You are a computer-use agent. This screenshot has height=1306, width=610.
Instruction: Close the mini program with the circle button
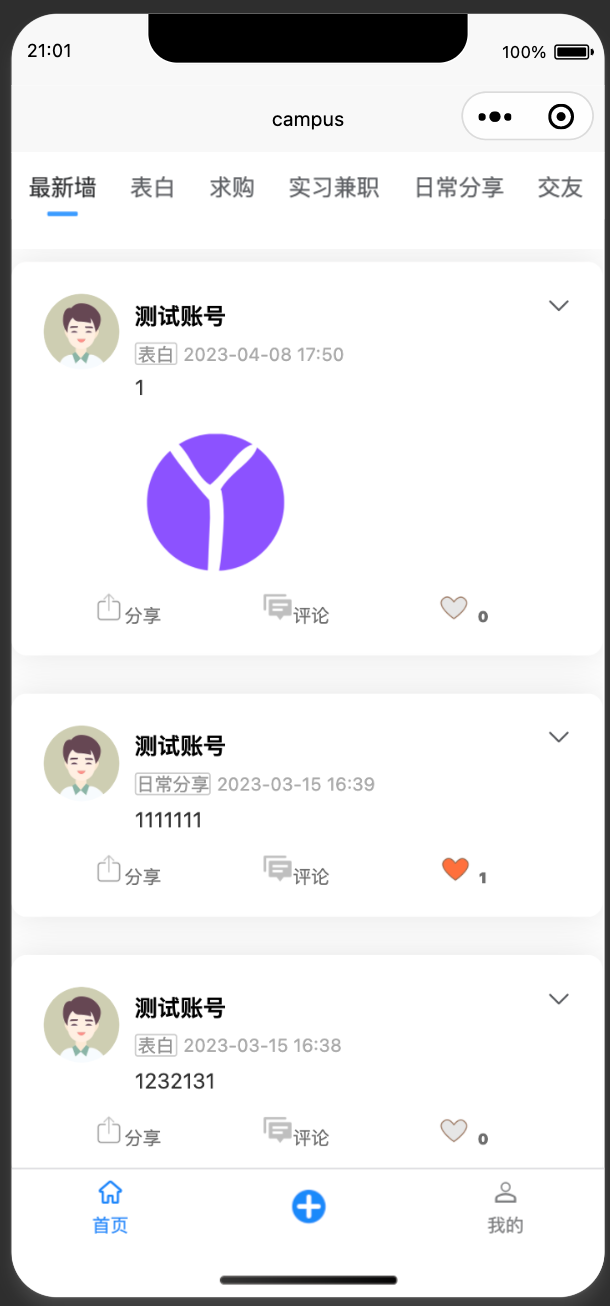click(561, 118)
